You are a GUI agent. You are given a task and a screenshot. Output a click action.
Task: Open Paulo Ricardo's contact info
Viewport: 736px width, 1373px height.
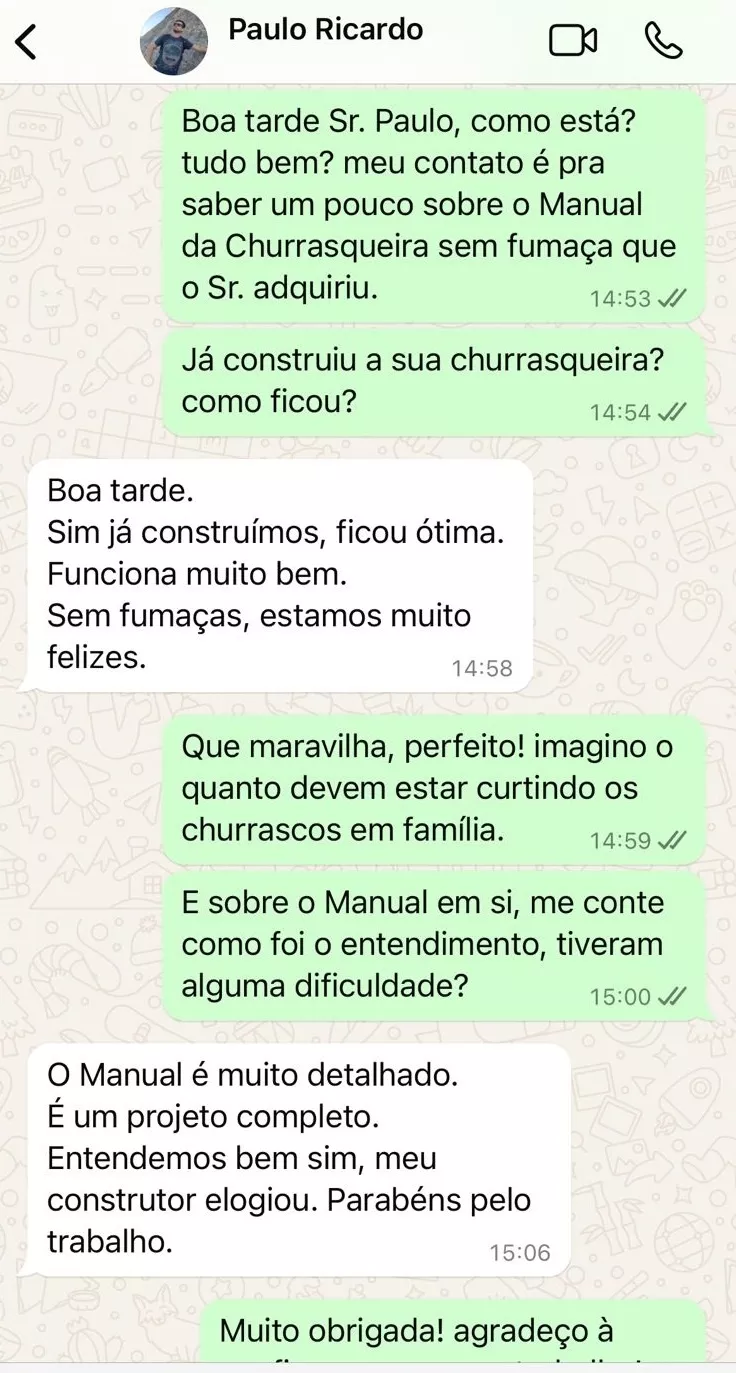(x=326, y=30)
